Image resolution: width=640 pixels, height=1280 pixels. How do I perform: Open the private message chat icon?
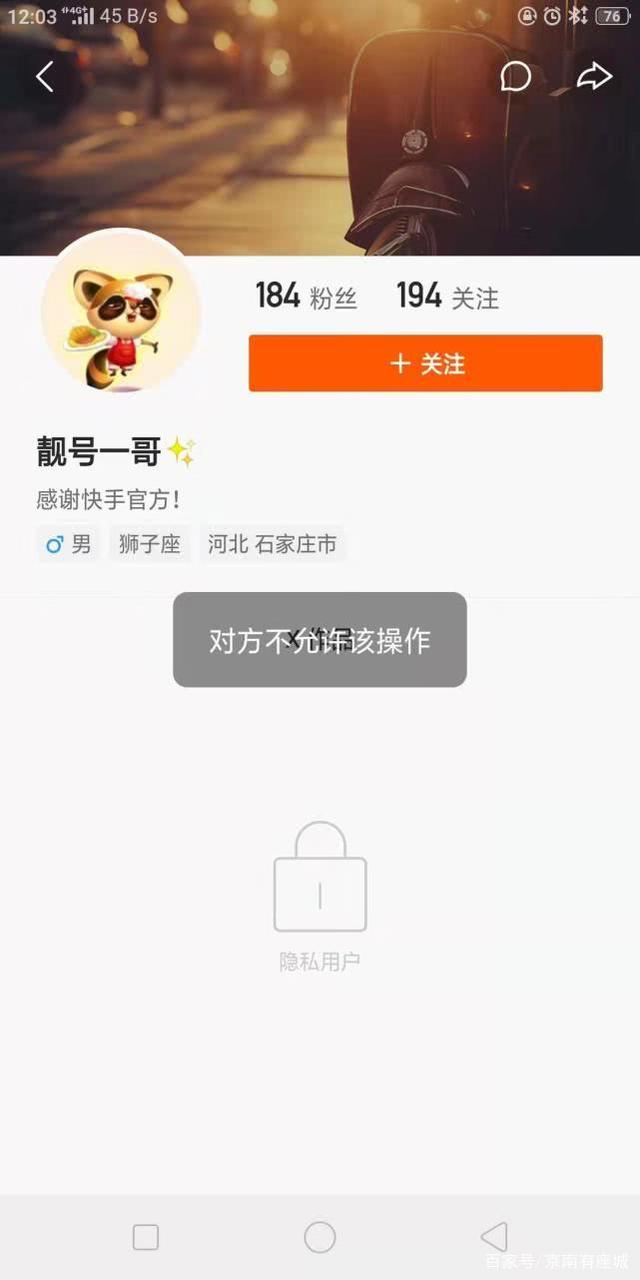pos(515,77)
